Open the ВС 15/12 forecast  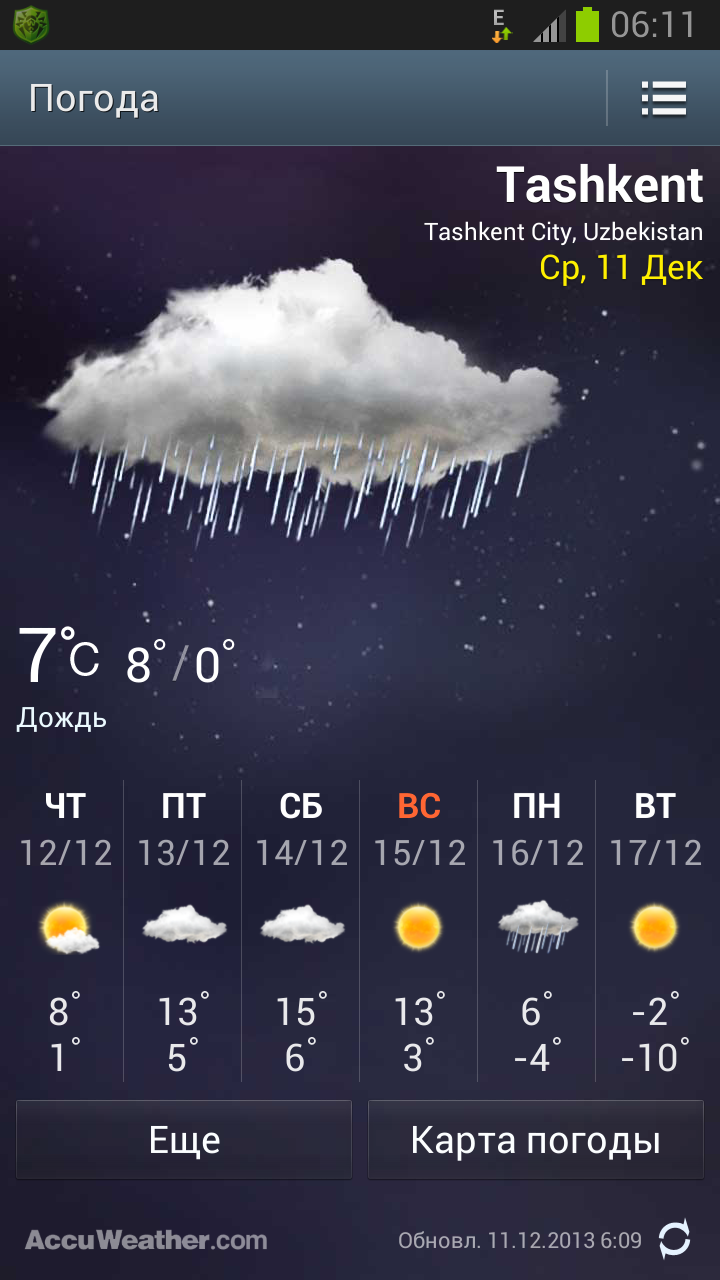tap(419, 930)
